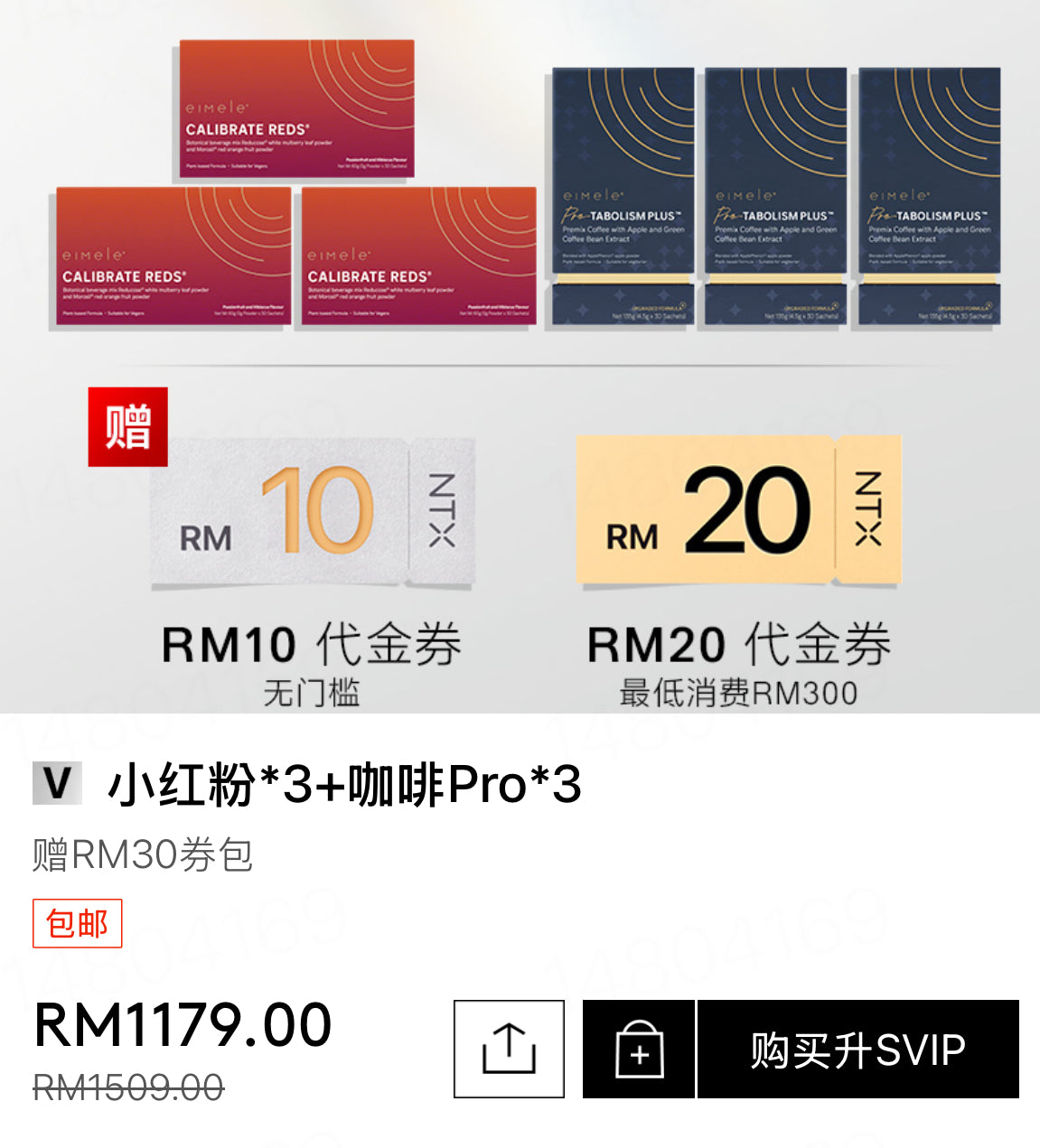
Task: Open the shopping bag add-to-cart icon
Action: (638, 1048)
